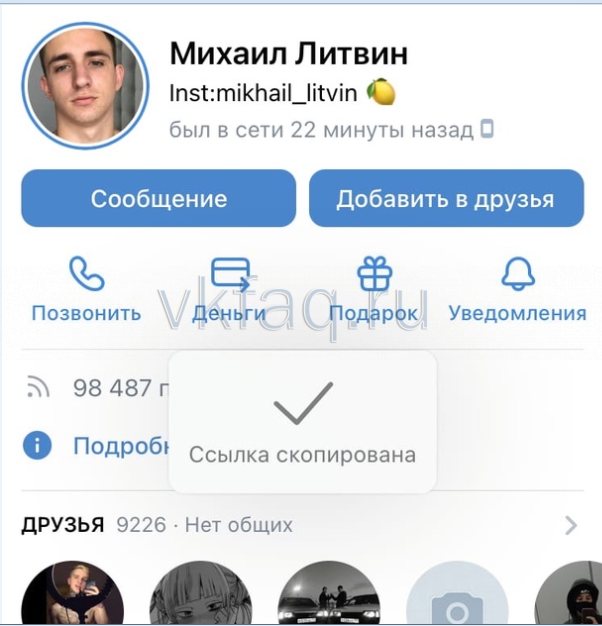Open the friend avatar with camera placeholder
Screen dimensions: 602x626
(458, 598)
